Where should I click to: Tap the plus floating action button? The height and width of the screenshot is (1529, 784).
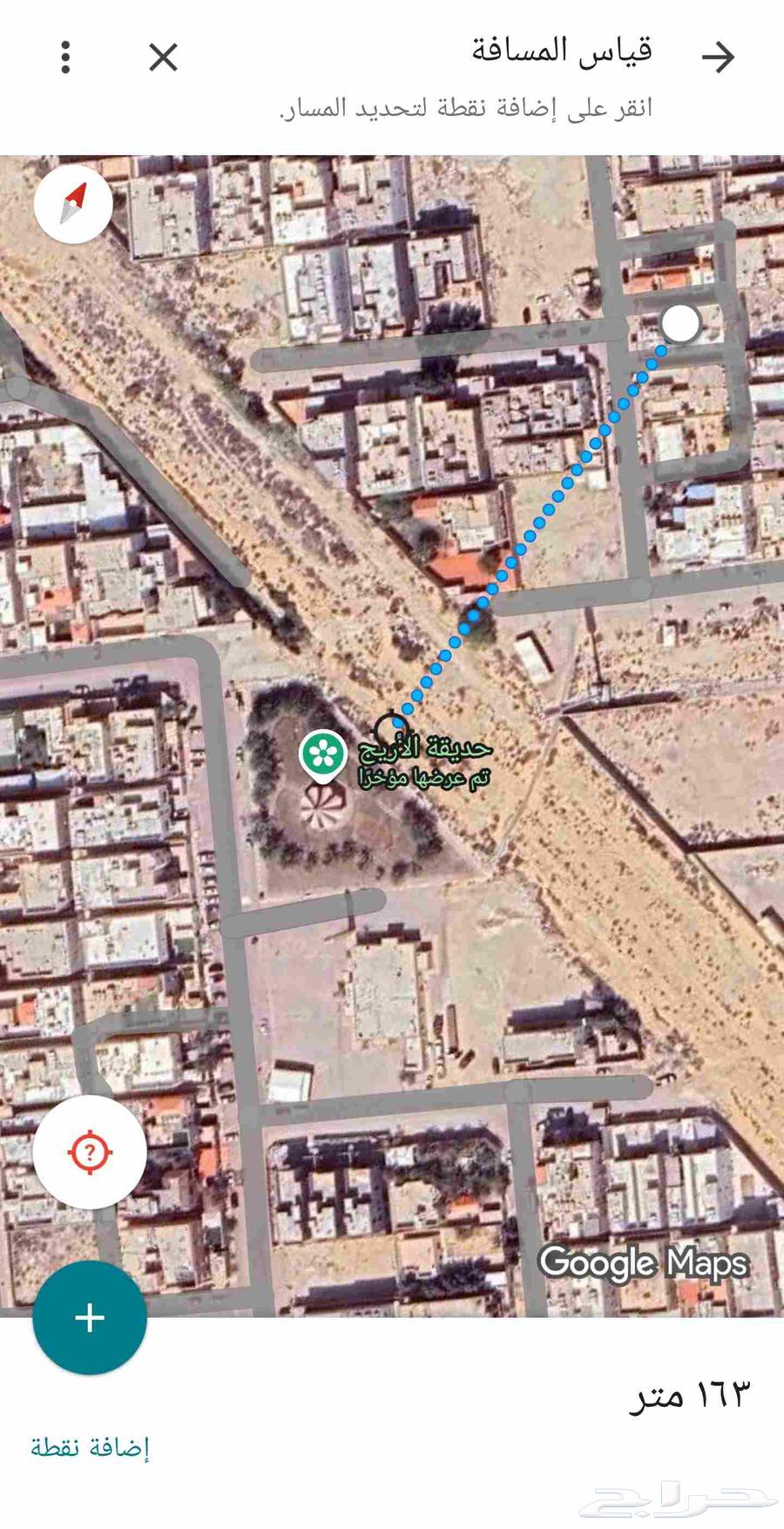[x=90, y=1317]
